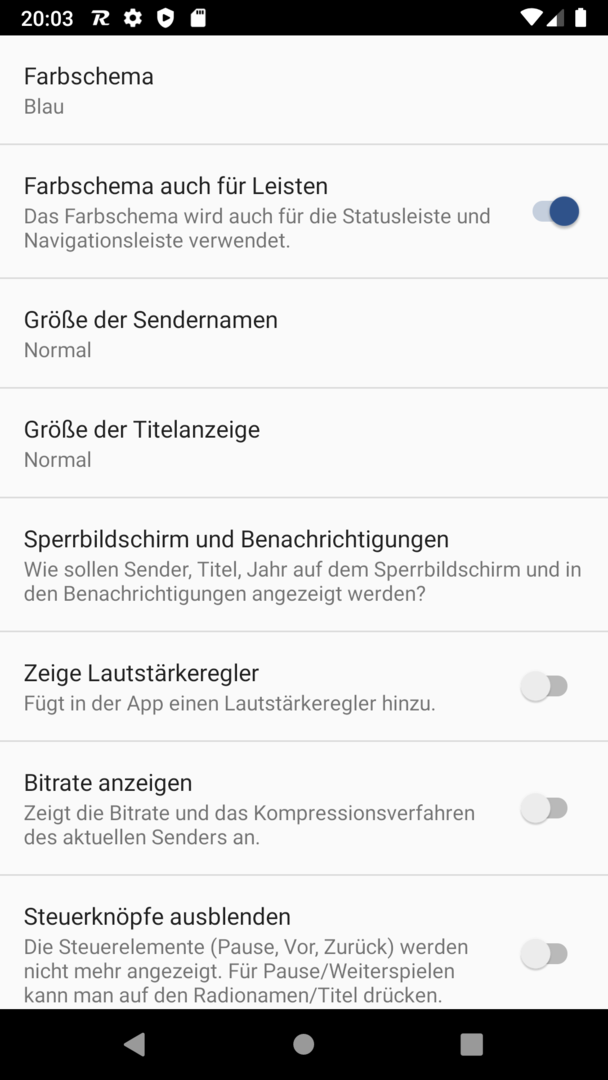Toggle Steuerknöpfe ausblenden on

point(545,955)
